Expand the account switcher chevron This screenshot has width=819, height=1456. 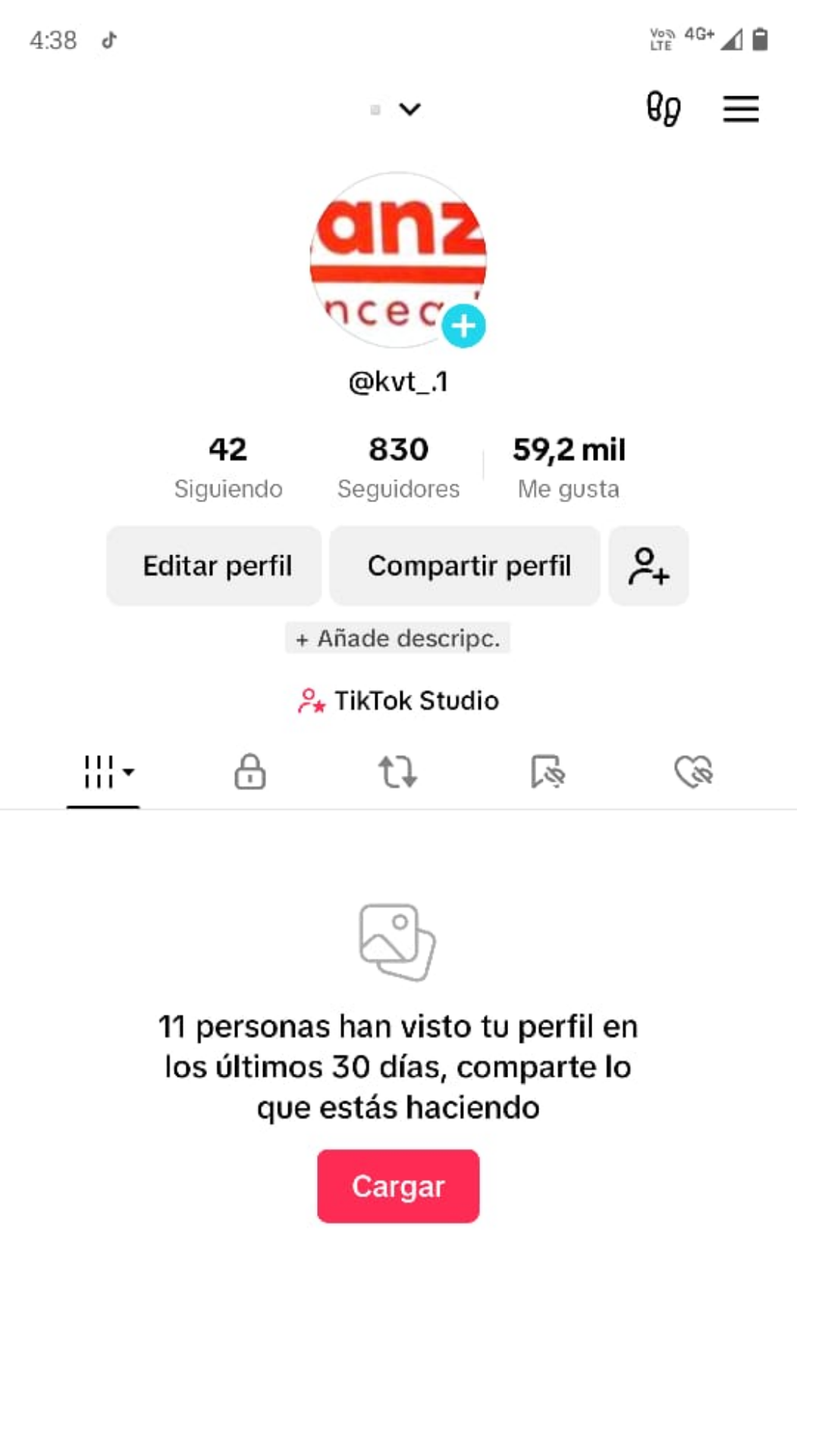point(409,109)
